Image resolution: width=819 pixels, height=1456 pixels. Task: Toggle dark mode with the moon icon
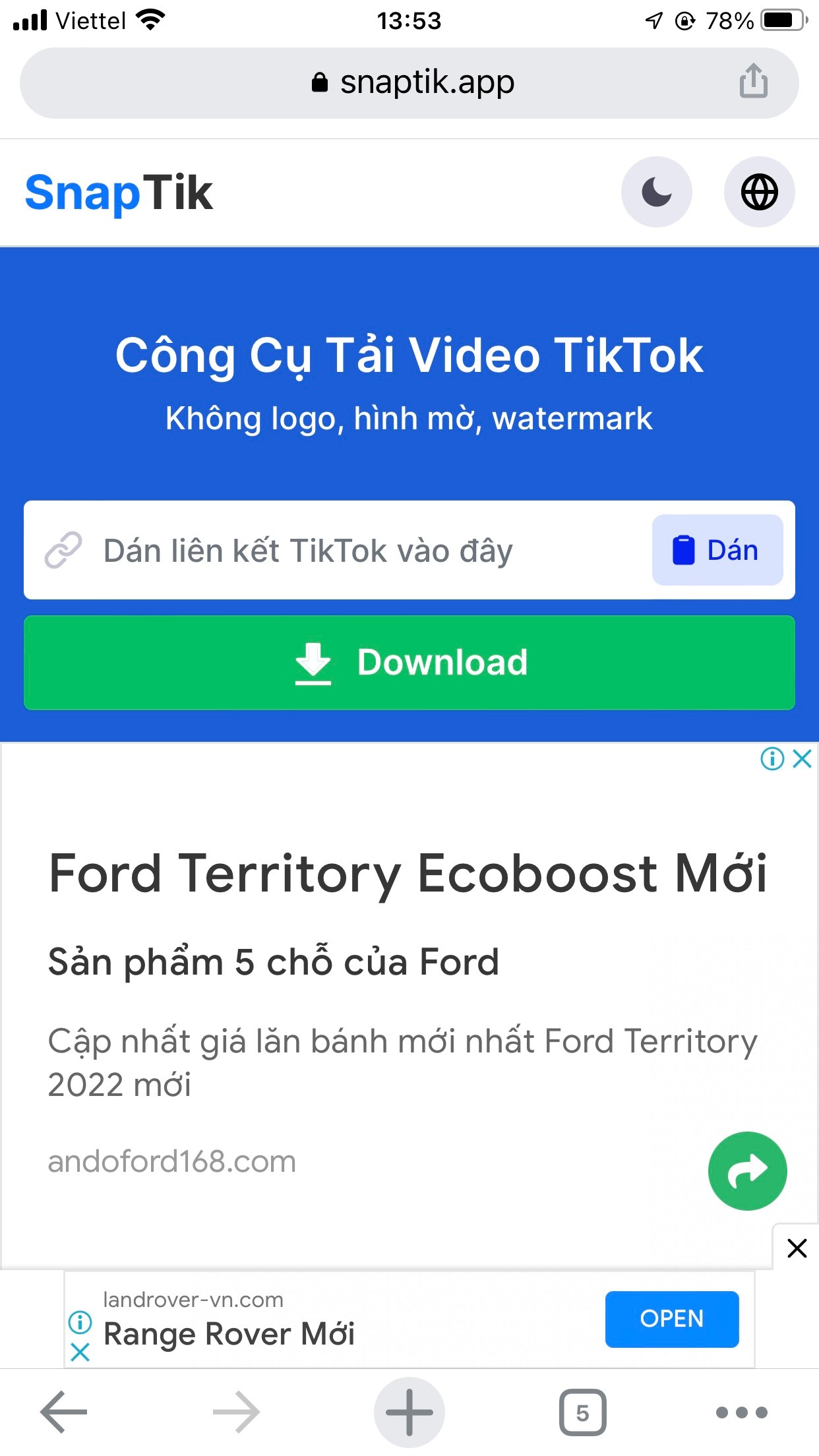tap(656, 193)
